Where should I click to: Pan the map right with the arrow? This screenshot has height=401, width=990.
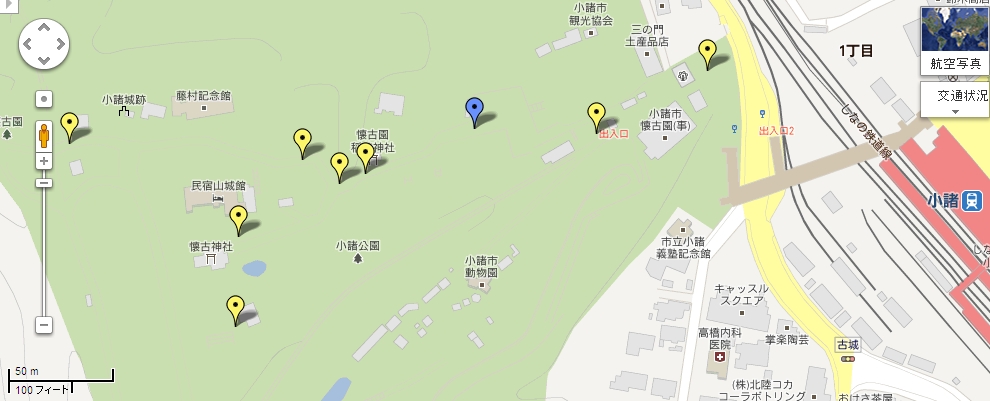(x=60, y=44)
